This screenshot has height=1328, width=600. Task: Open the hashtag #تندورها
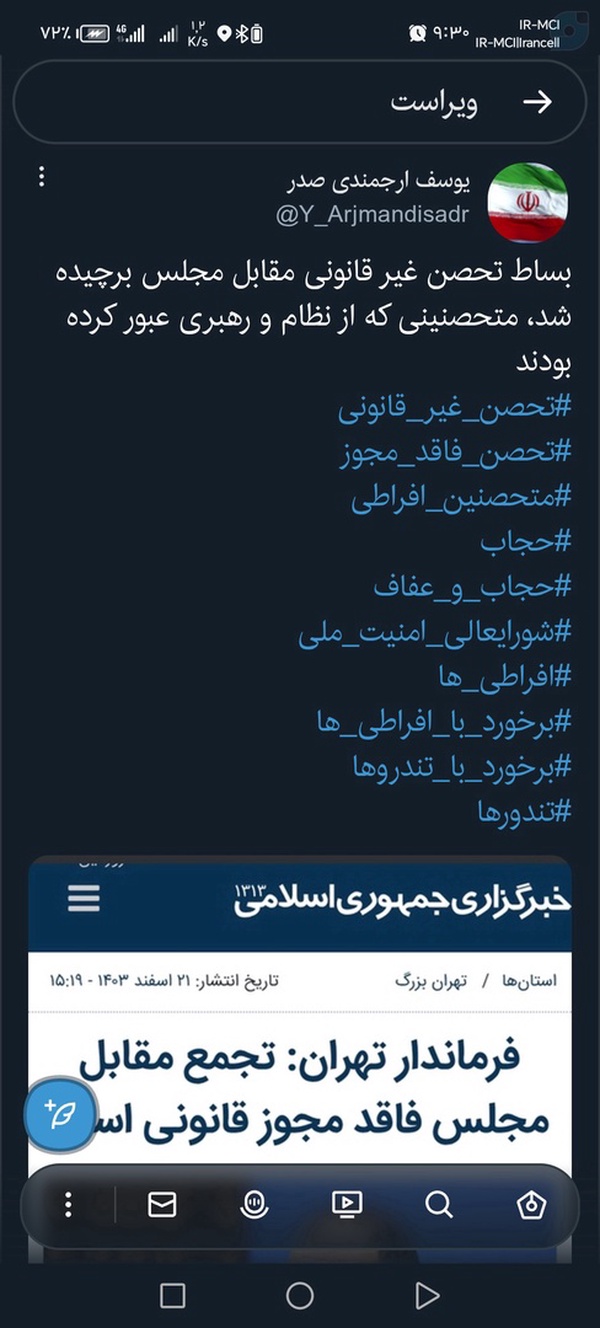click(x=524, y=812)
